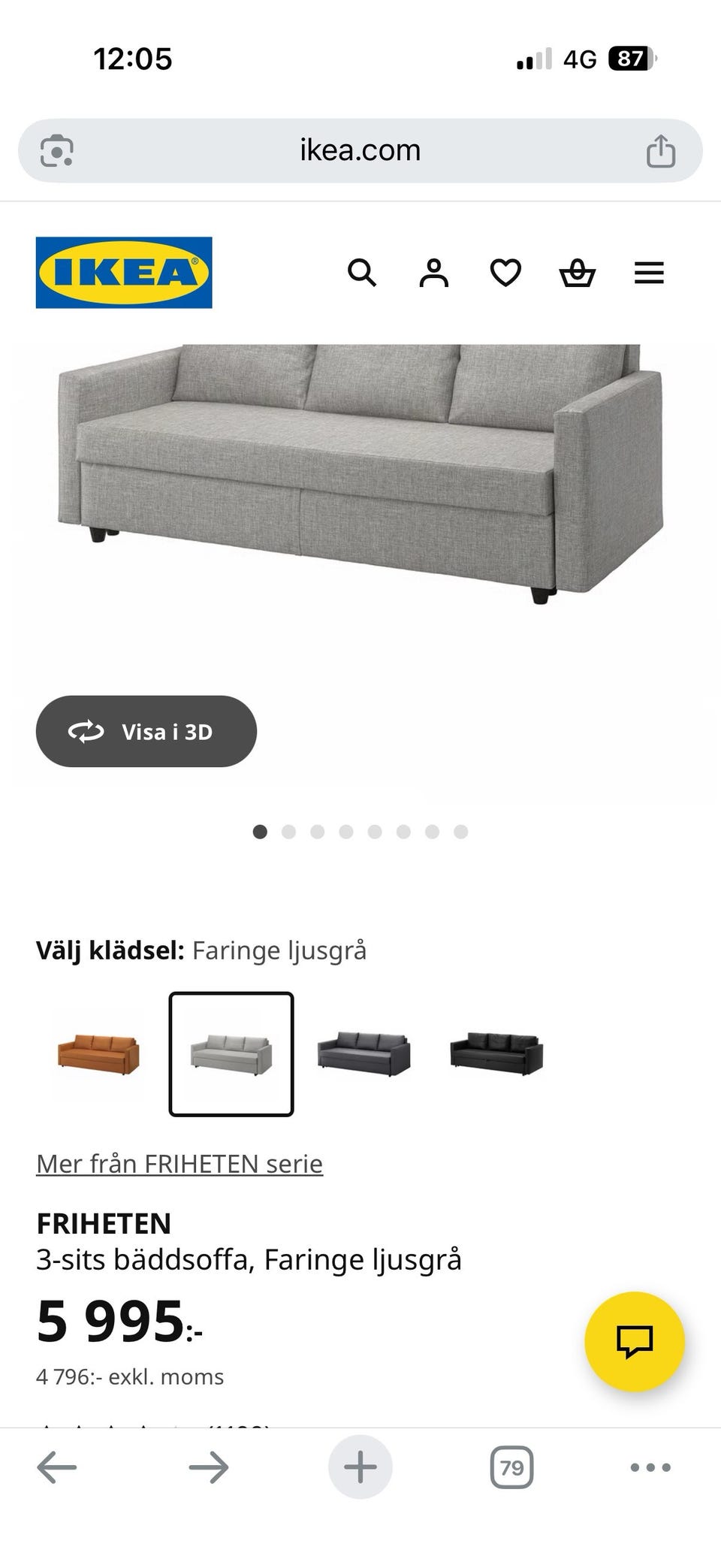Tap the IKEA logo to go home
This screenshot has width=721, height=1568.
123,273
